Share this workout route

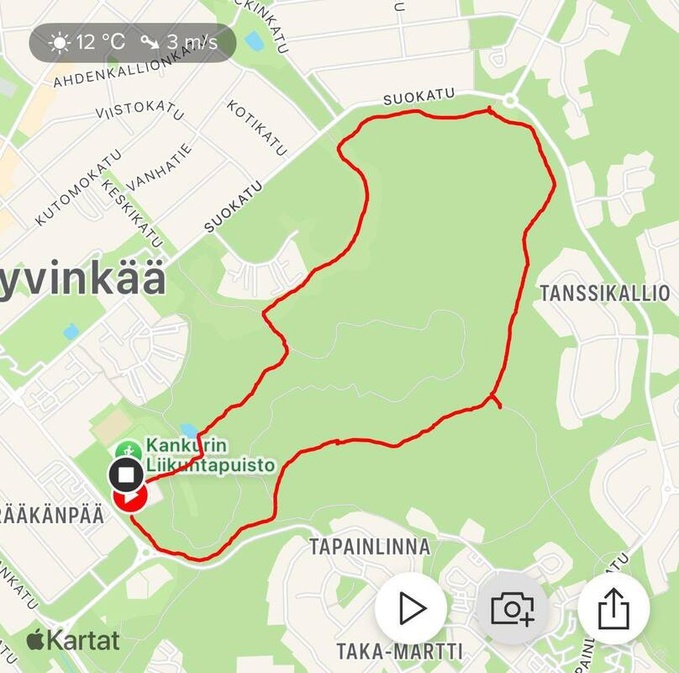(613, 608)
